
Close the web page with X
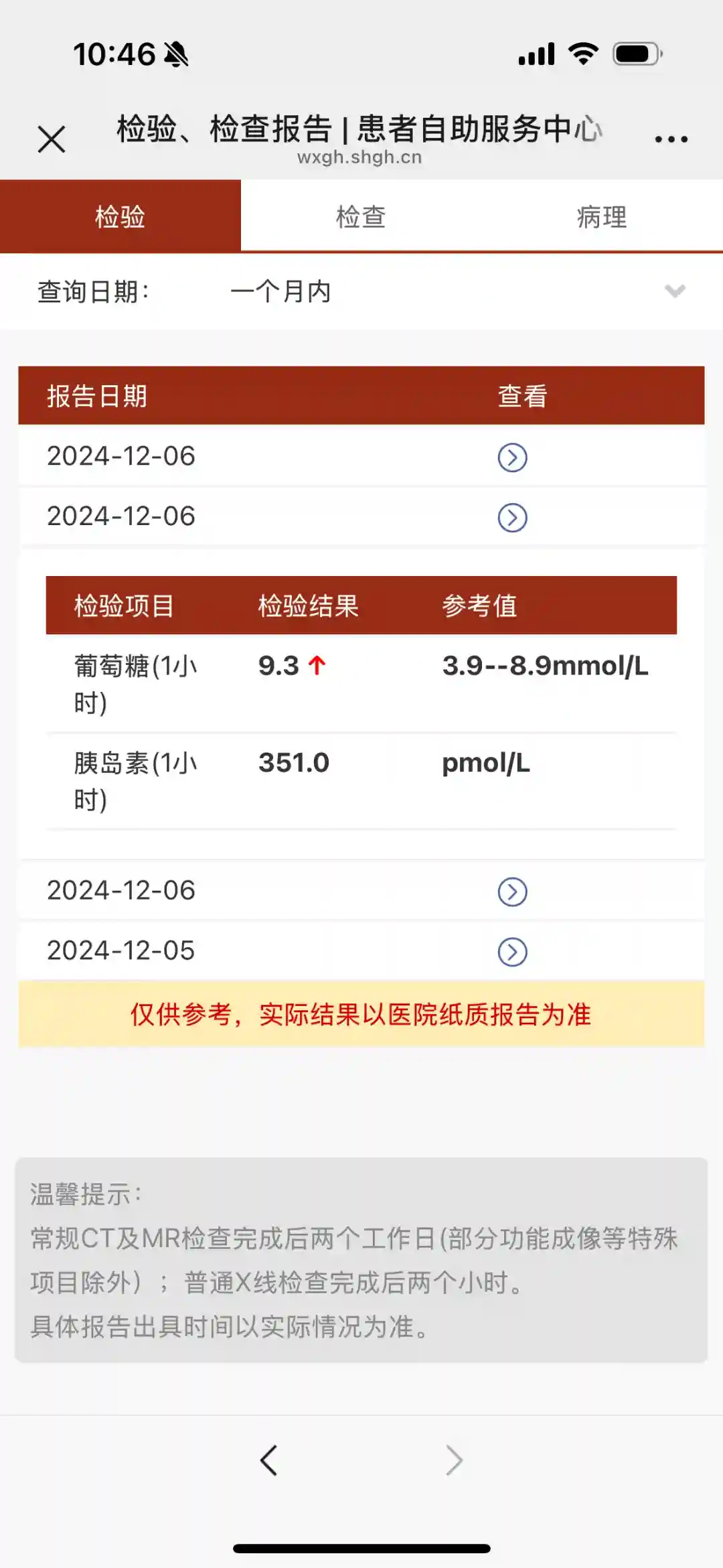pos(52,139)
